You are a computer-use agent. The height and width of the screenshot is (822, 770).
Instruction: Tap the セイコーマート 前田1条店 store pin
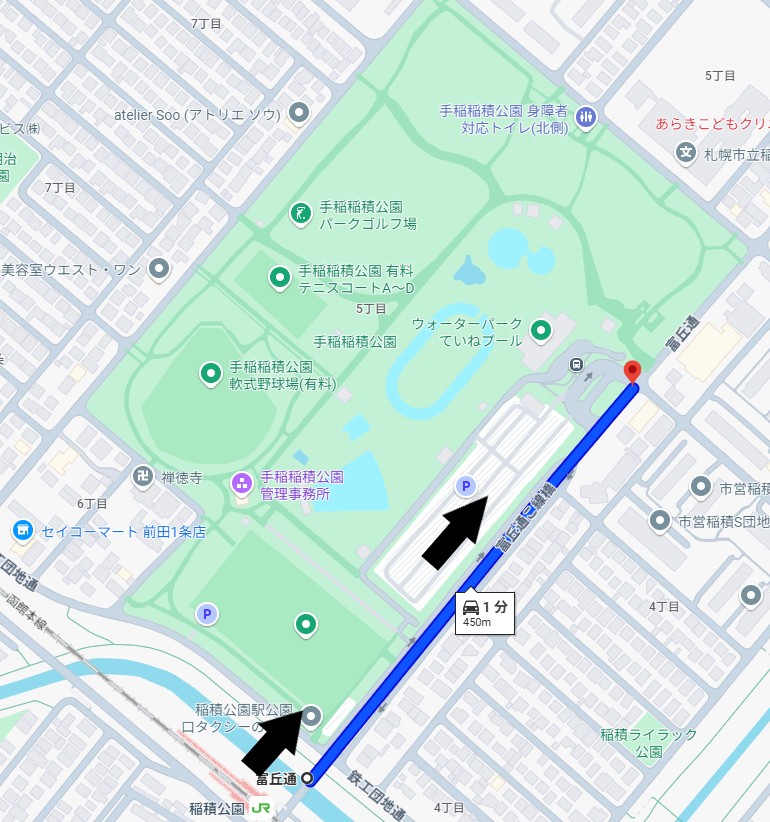pyautogui.click(x=21, y=530)
